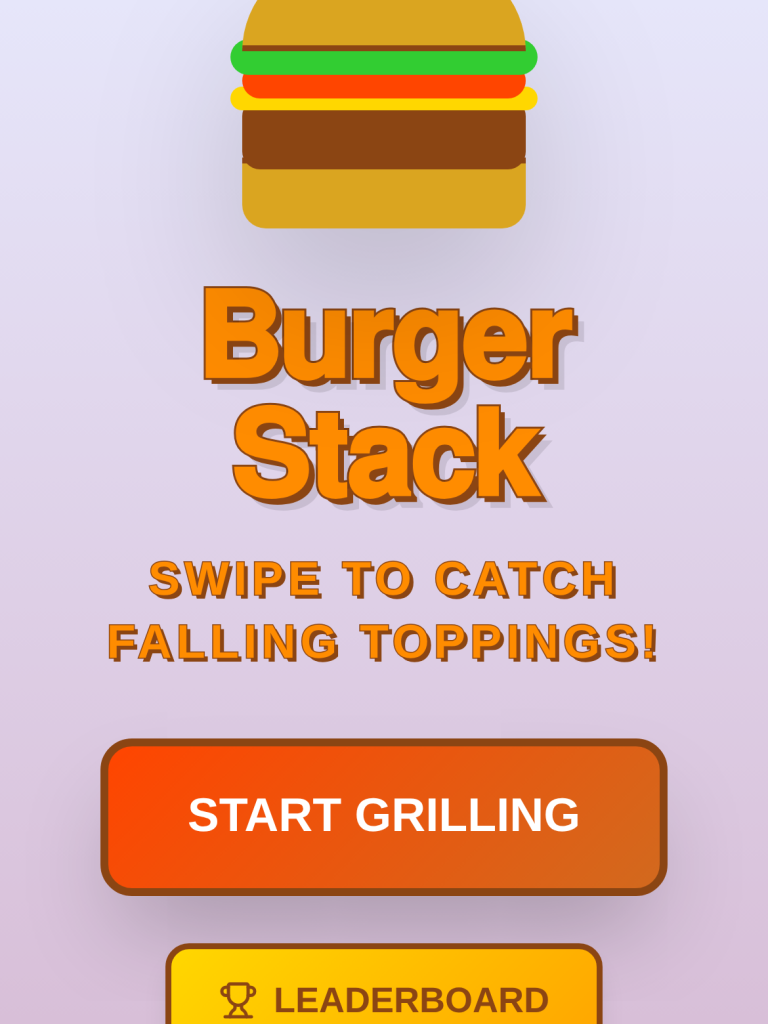
Task: Click the Burger Stack game title
Action: click(384, 395)
